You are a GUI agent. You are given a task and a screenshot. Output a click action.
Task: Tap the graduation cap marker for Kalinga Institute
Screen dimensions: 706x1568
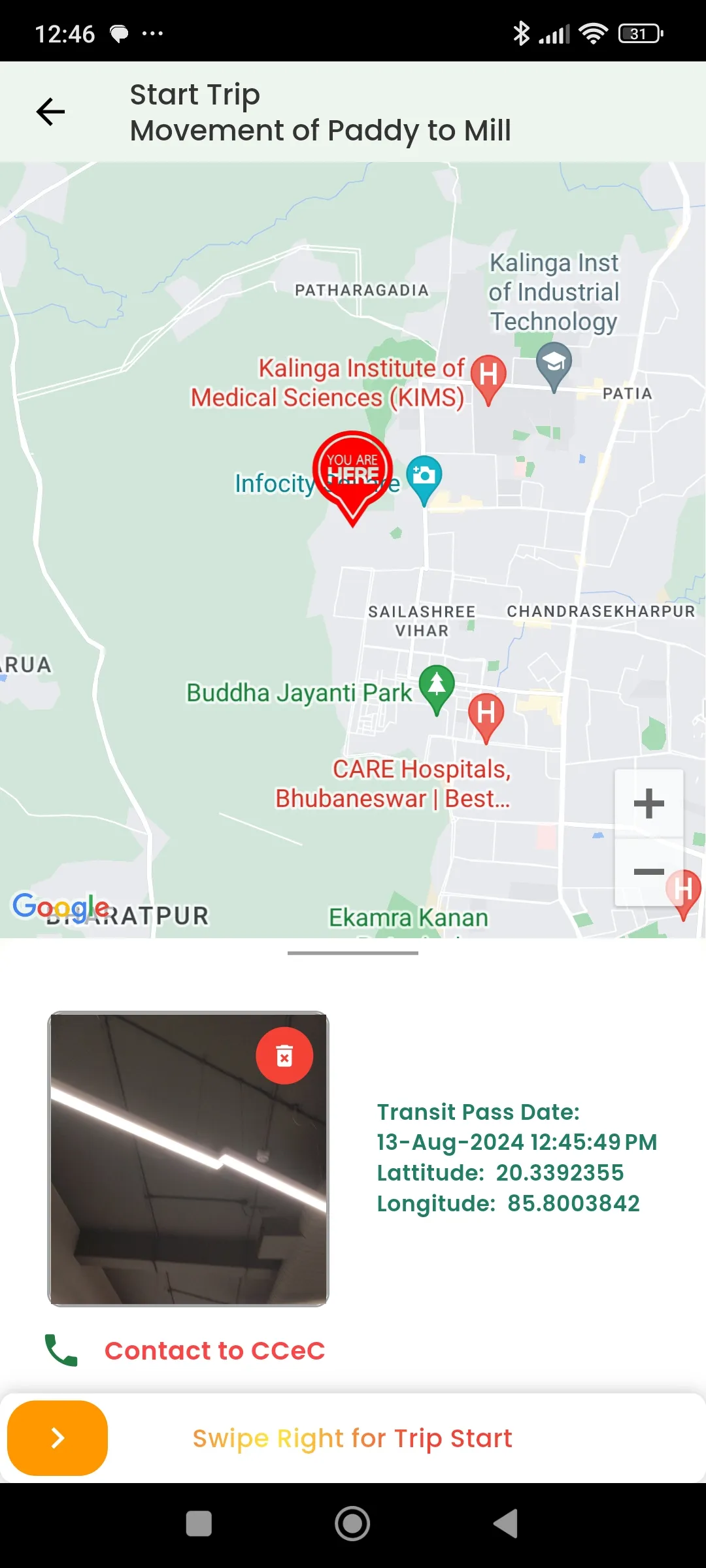[x=552, y=366]
